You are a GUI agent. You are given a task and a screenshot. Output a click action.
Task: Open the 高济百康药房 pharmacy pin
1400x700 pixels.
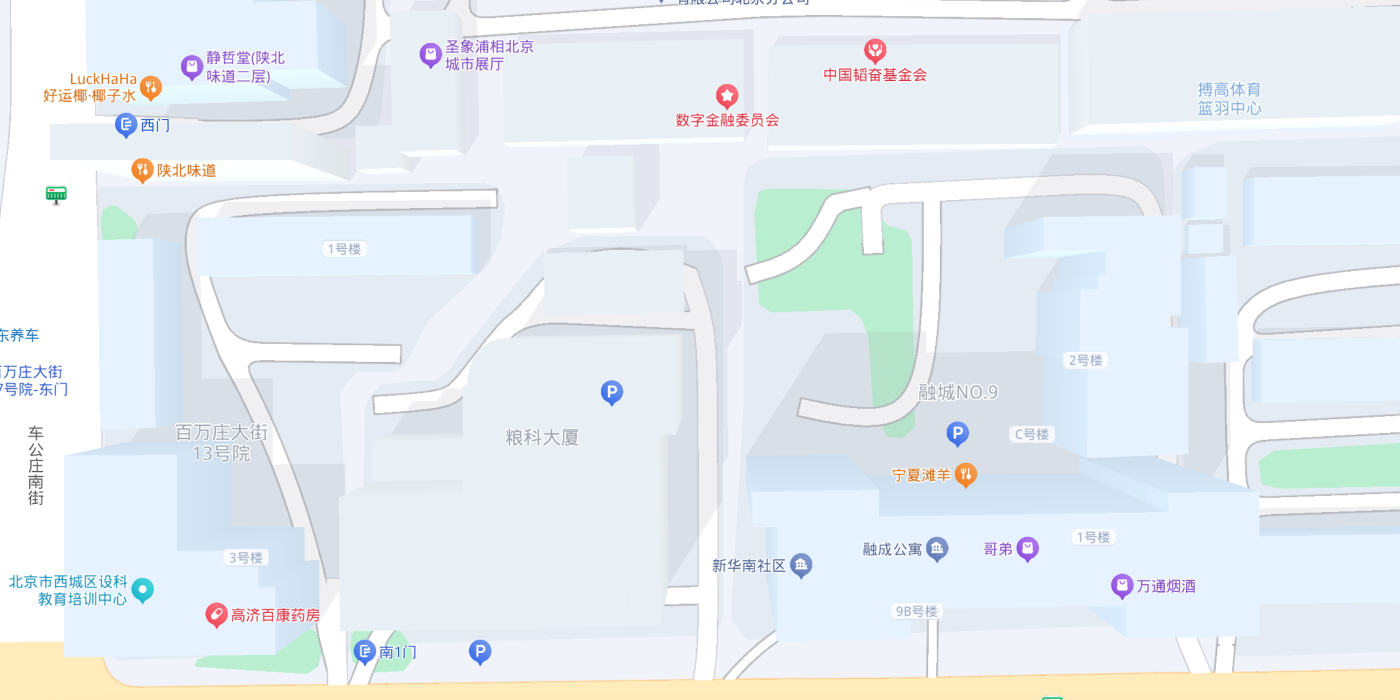pyautogui.click(x=216, y=615)
